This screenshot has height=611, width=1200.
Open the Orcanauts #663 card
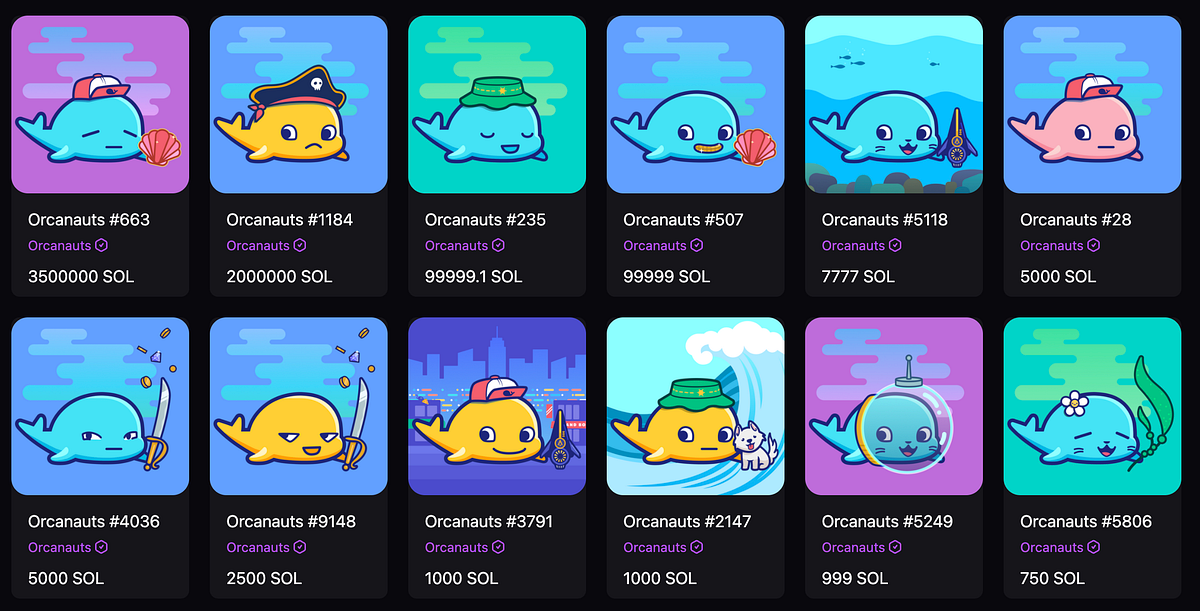[100, 105]
